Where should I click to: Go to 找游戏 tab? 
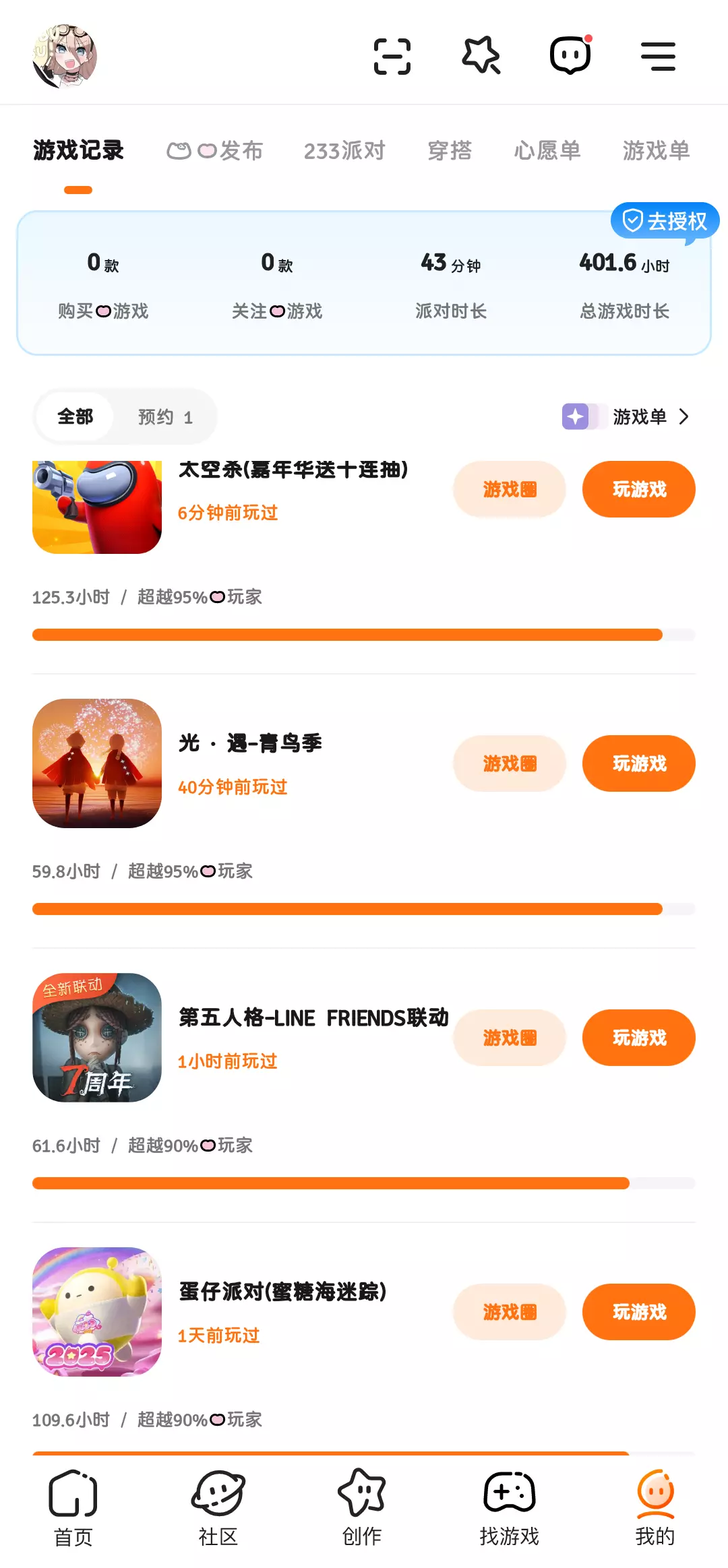[x=509, y=1508]
